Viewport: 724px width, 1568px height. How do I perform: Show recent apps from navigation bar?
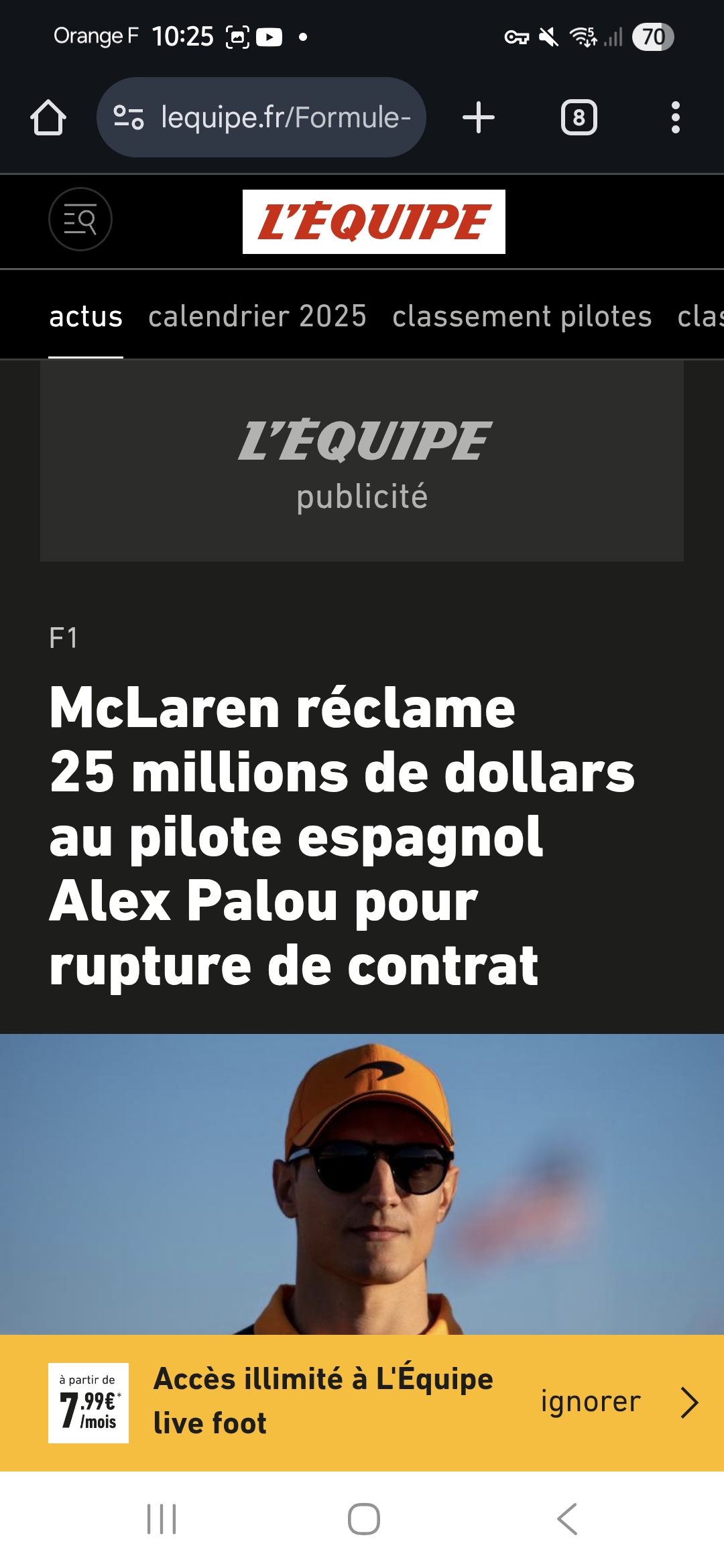[x=162, y=1518]
